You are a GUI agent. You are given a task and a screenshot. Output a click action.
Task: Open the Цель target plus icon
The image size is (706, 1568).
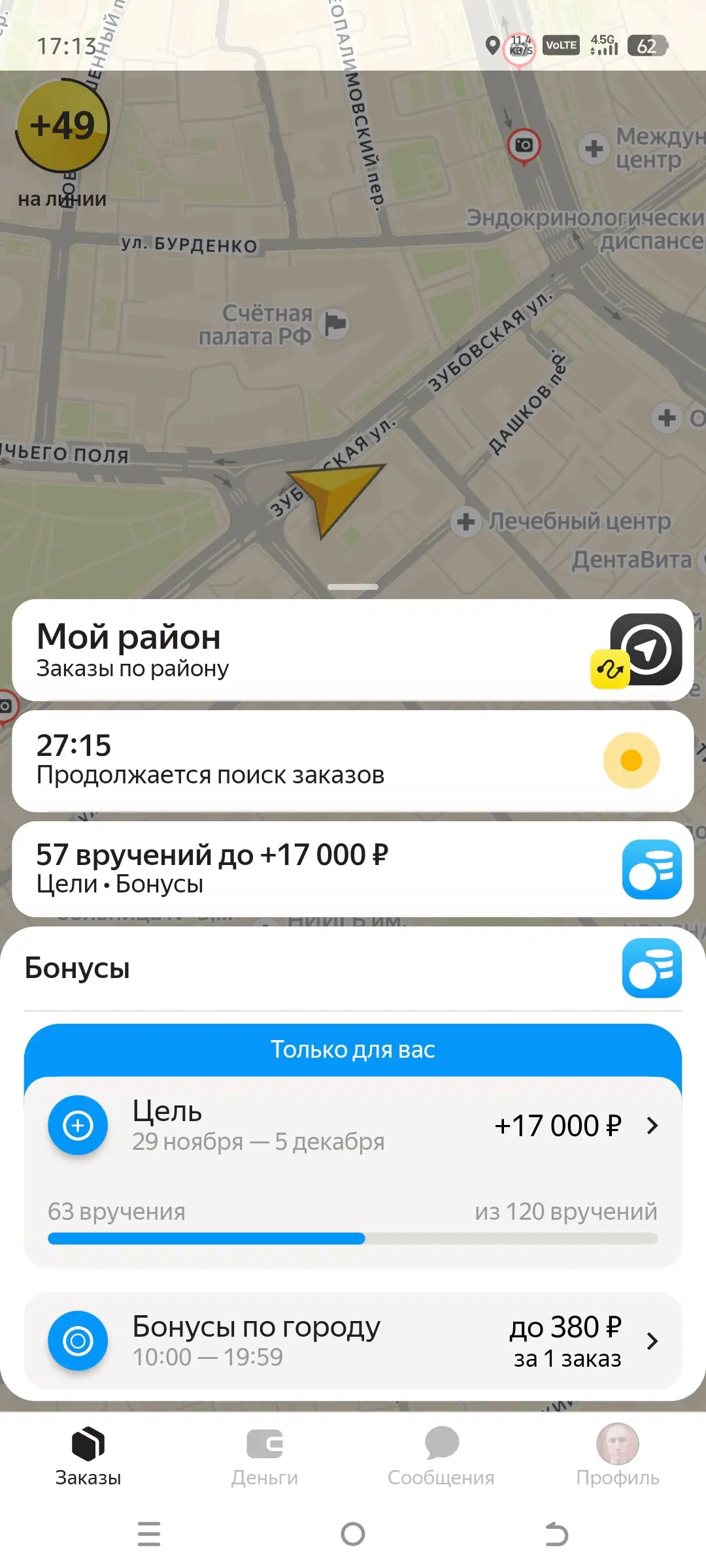coord(77,1125)
